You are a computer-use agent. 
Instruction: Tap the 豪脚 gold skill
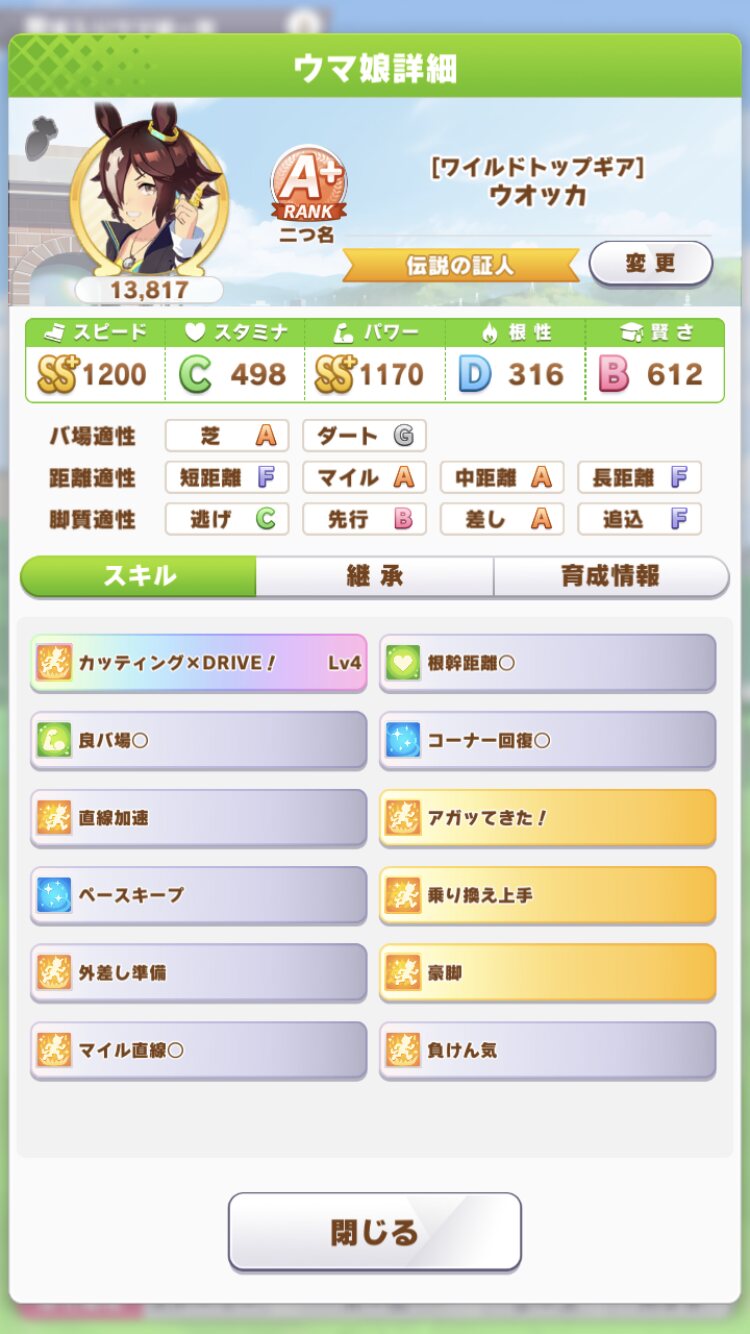coord(547,972)
